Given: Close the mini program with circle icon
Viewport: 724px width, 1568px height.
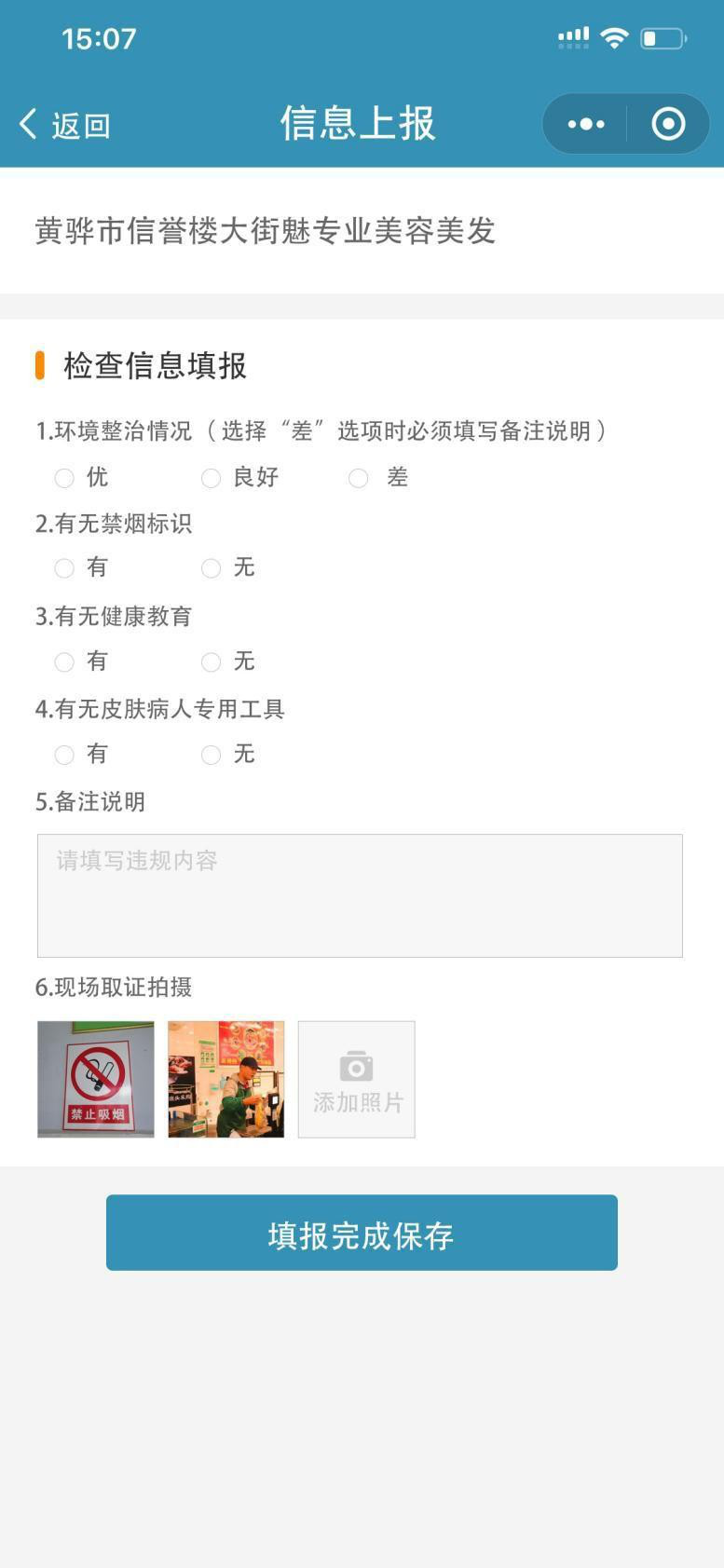Looking at the screenshot, I should (668, 124).
